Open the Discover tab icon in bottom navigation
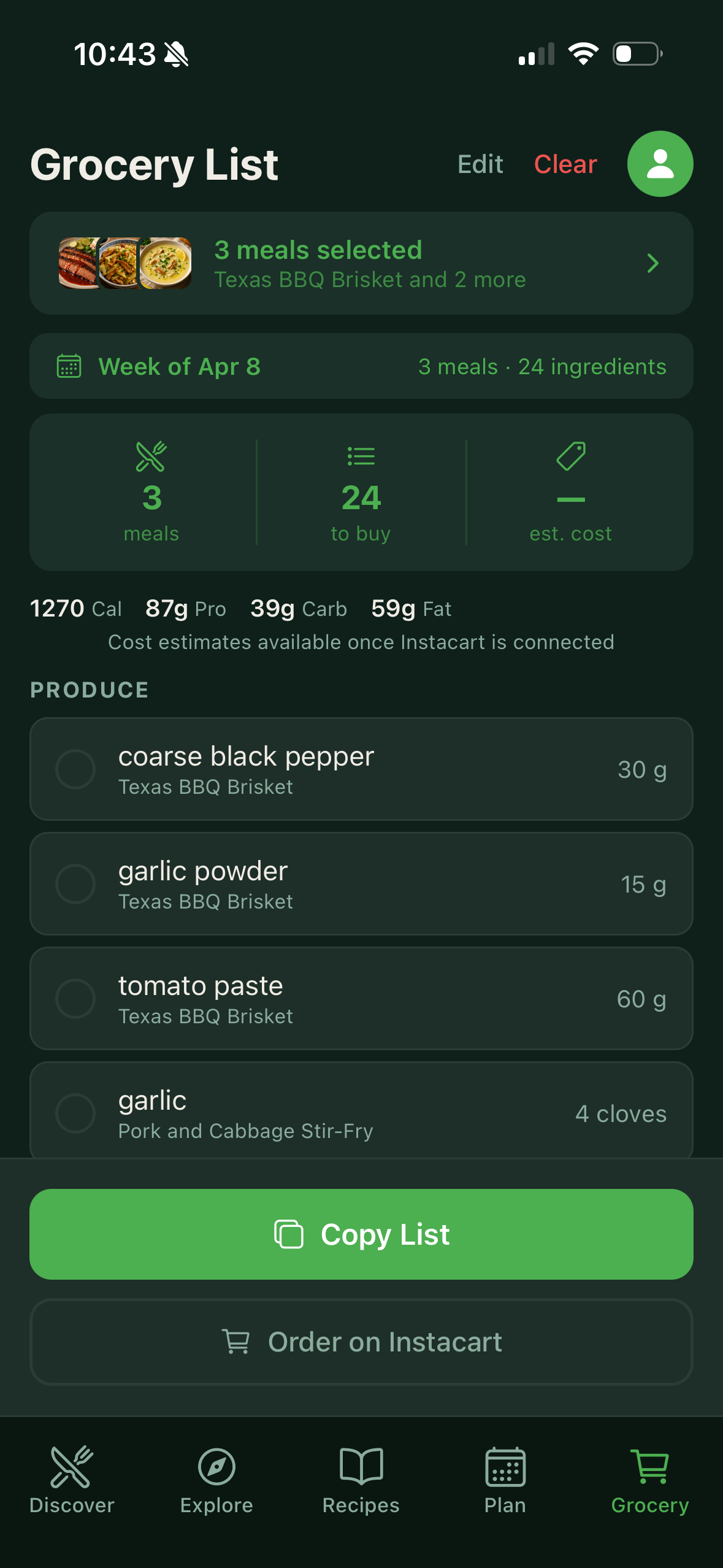This screenshot has height=1568, width=723. point(72,1477)
